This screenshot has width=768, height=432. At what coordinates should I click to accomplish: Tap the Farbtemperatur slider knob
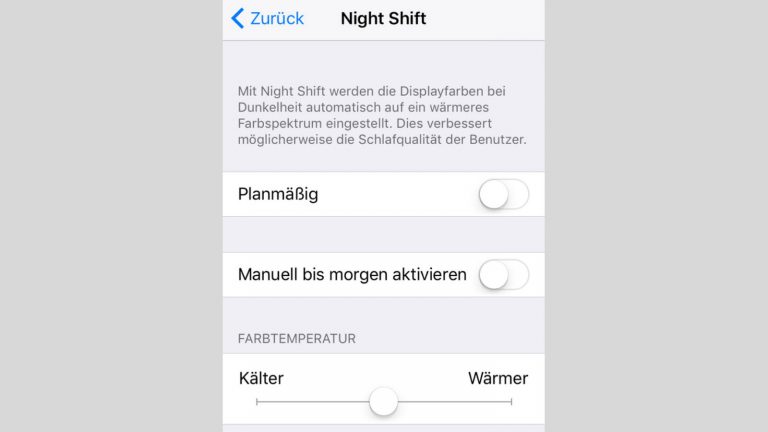click(x=383, y=402)
